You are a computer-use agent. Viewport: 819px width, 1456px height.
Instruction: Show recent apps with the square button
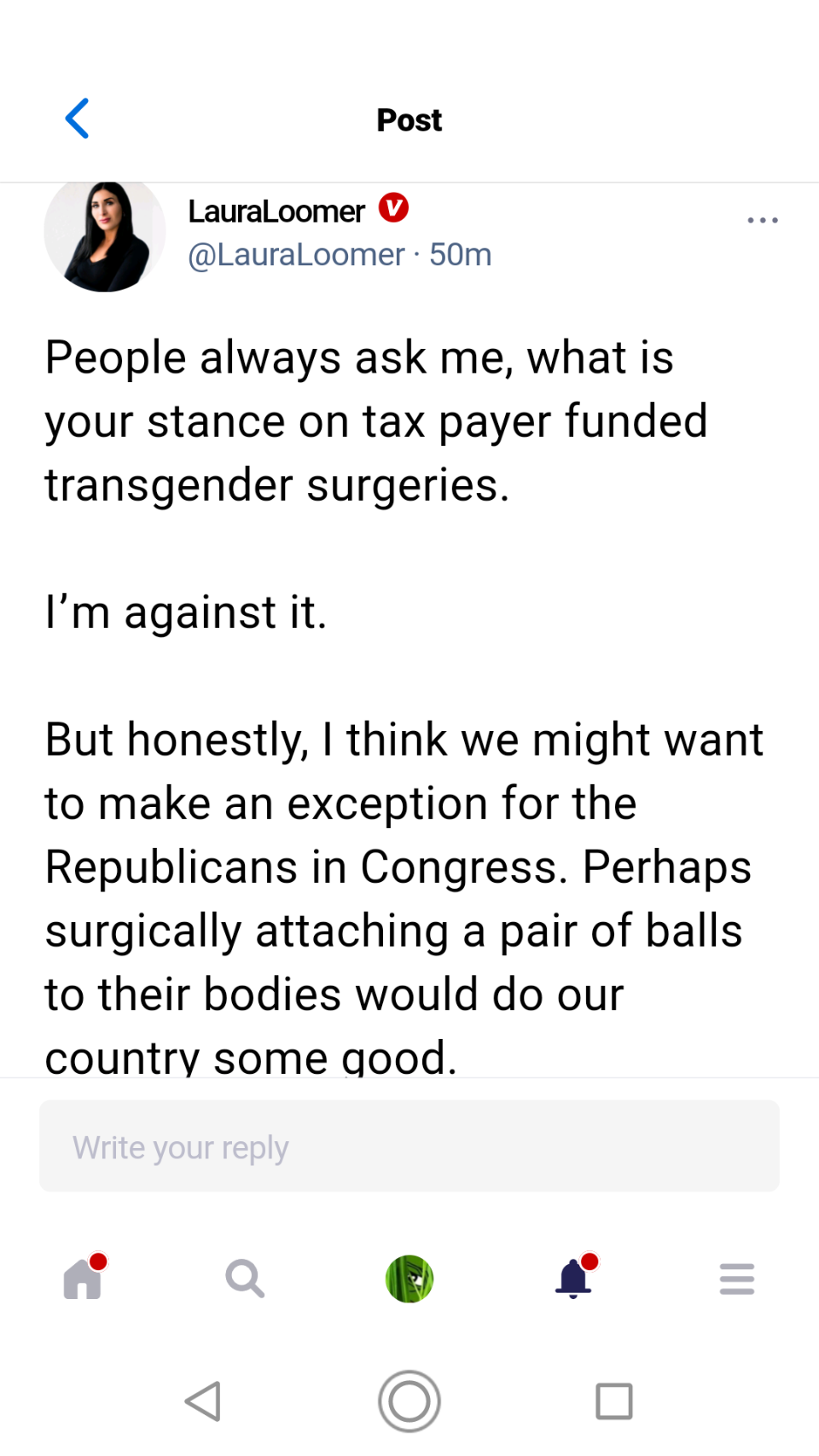pyautogui.click(x=613, y=1401)
